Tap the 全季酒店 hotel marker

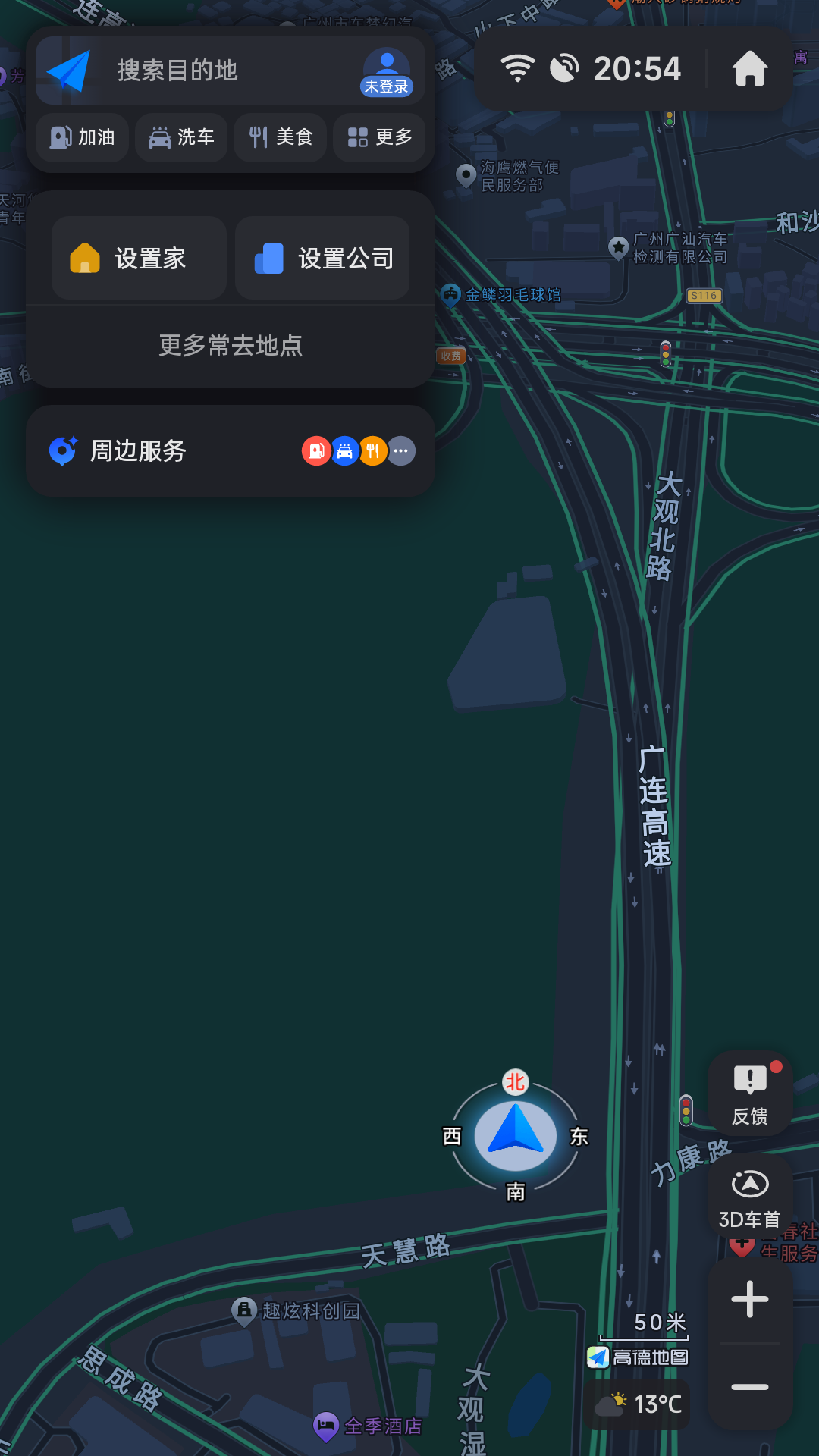point(325,1426)
